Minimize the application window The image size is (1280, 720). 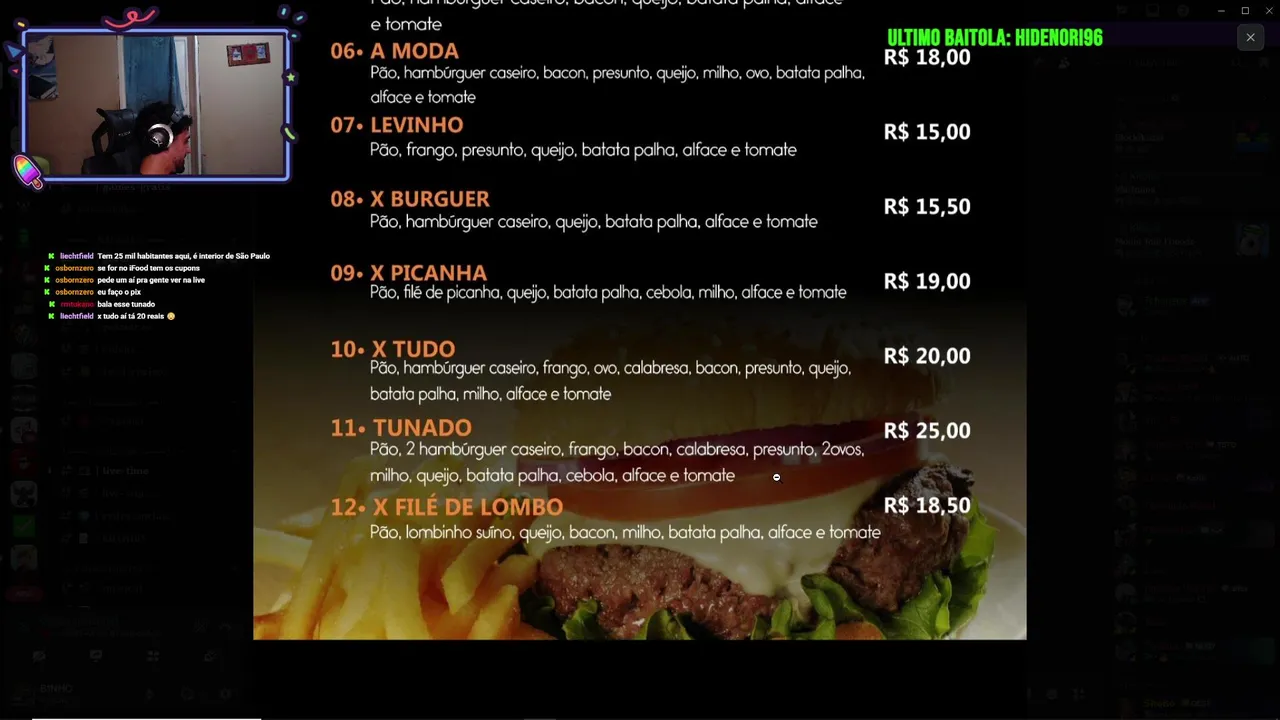(1221, 11)
